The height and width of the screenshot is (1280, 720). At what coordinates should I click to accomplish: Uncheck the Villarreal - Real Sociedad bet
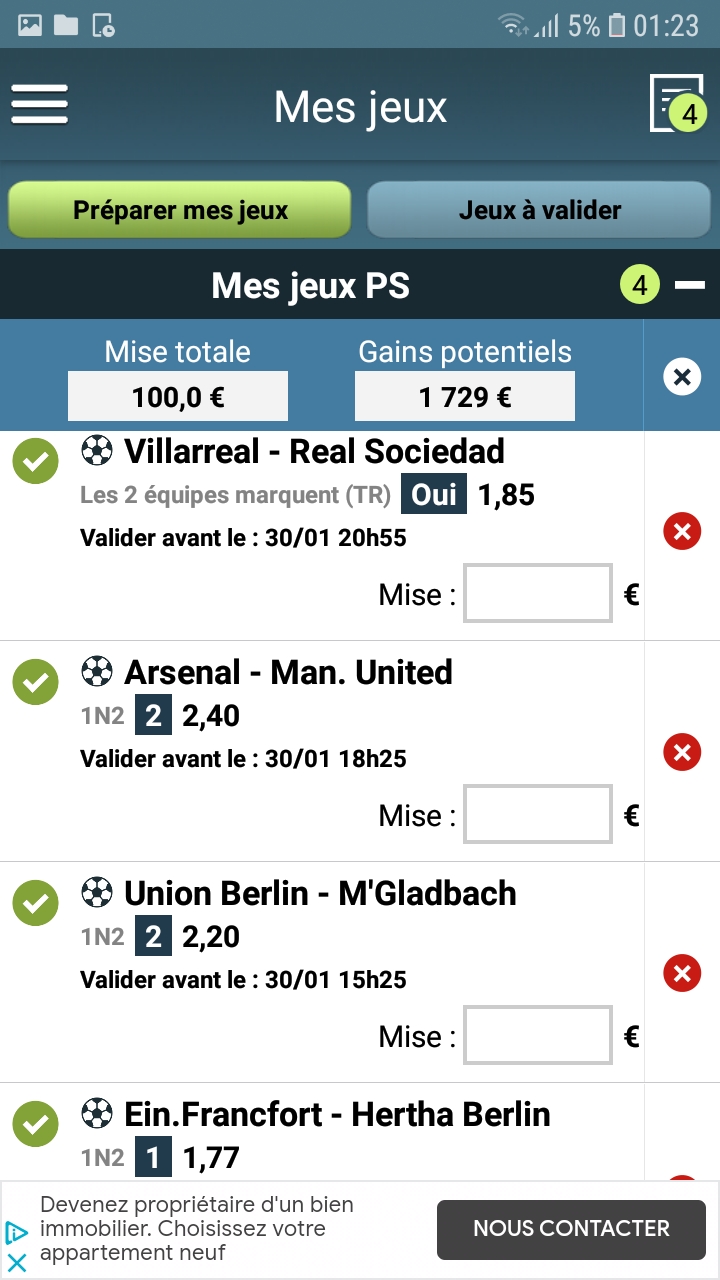point(35,460)
